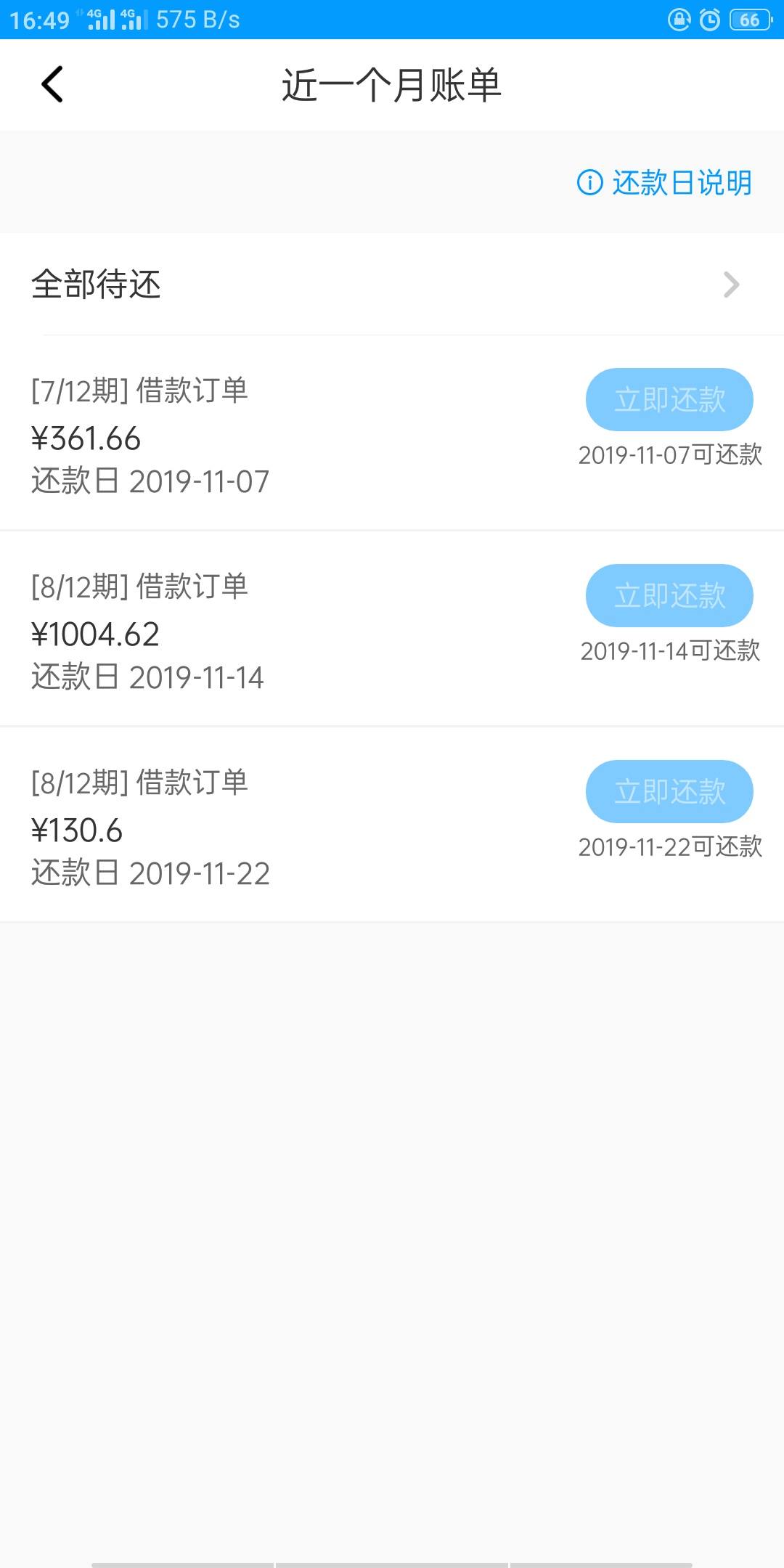Tap 立即还款 for the ¥130.6 order

(669, 791)
